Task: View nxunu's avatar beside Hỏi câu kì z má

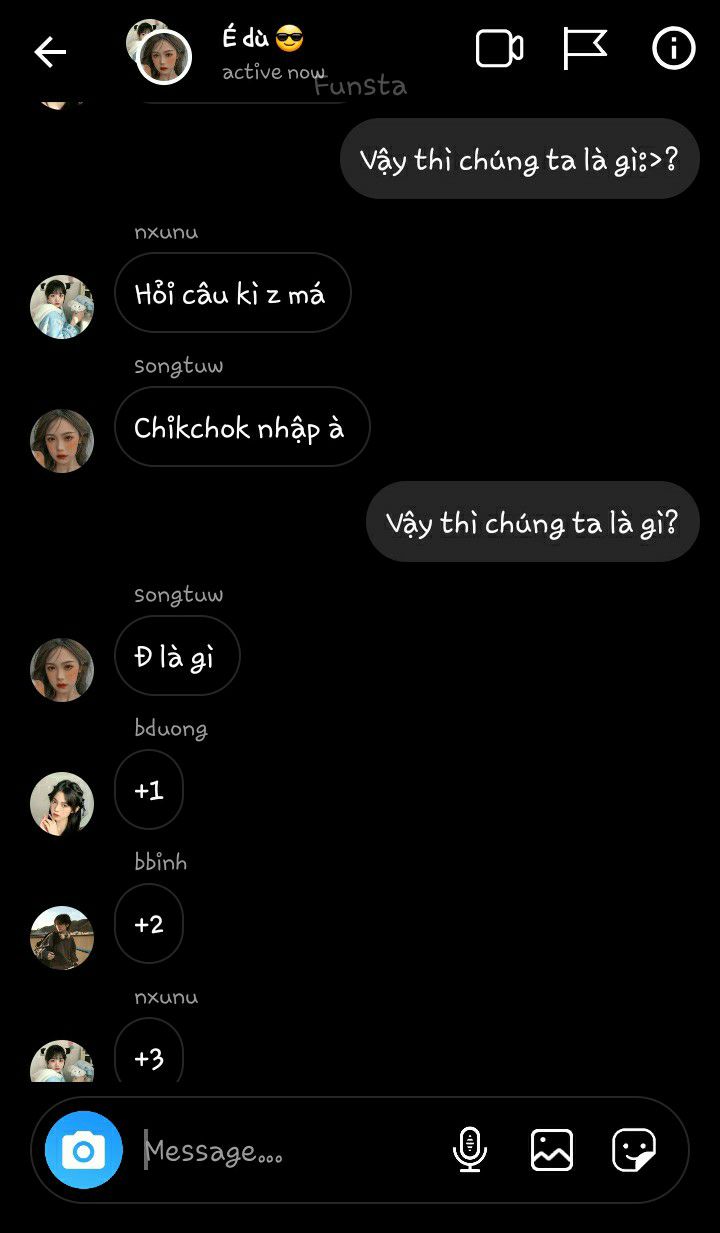Action: (x=62, y=306)
